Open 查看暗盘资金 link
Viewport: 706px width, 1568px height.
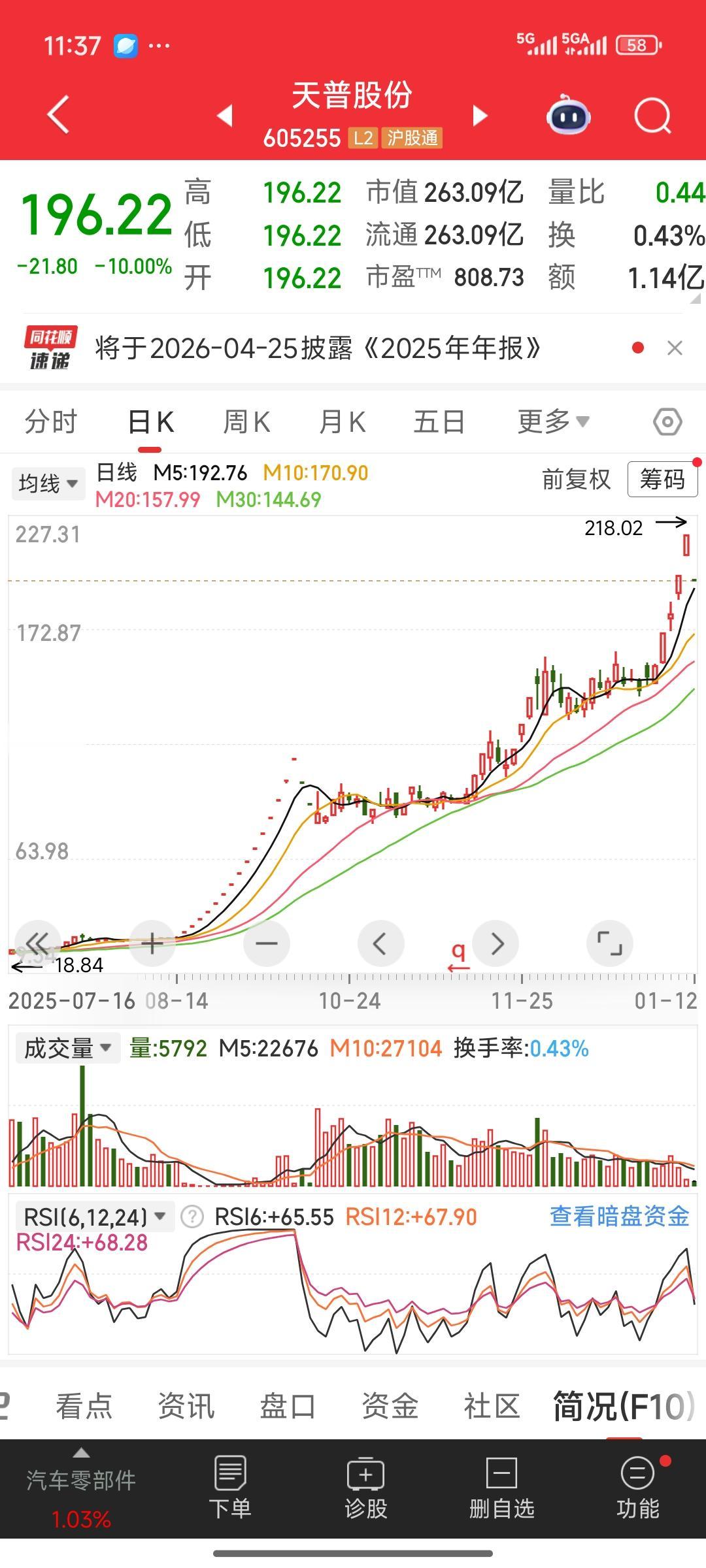point(619,1216)
